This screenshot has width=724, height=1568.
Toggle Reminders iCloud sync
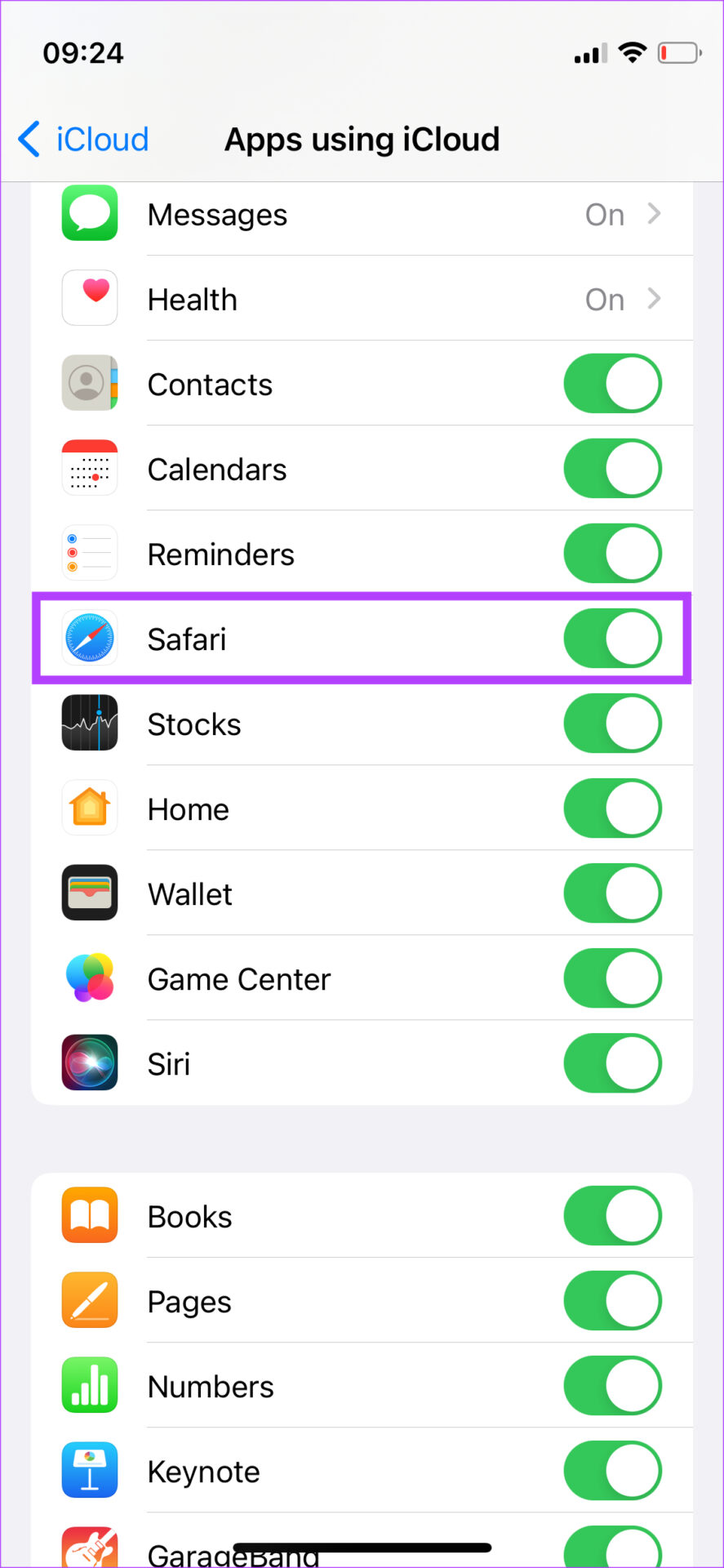612,554
